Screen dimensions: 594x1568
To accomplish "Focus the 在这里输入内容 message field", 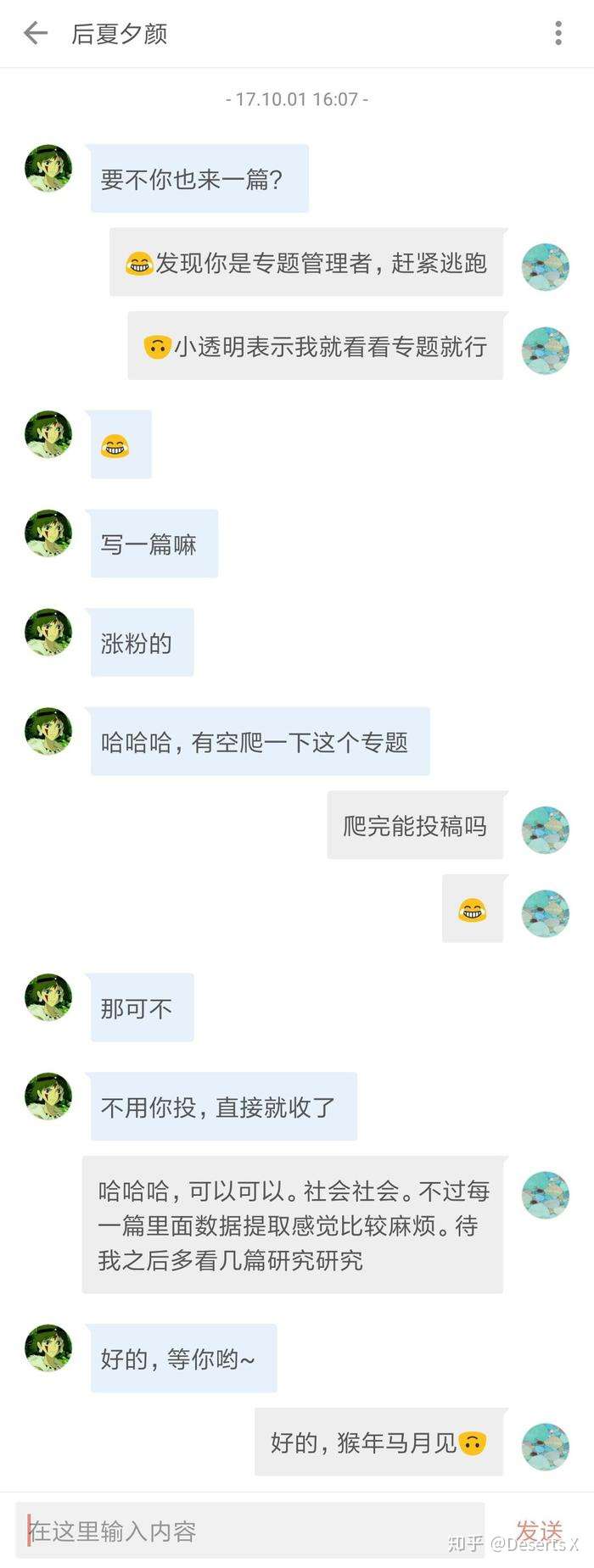I will point(250,1531).
